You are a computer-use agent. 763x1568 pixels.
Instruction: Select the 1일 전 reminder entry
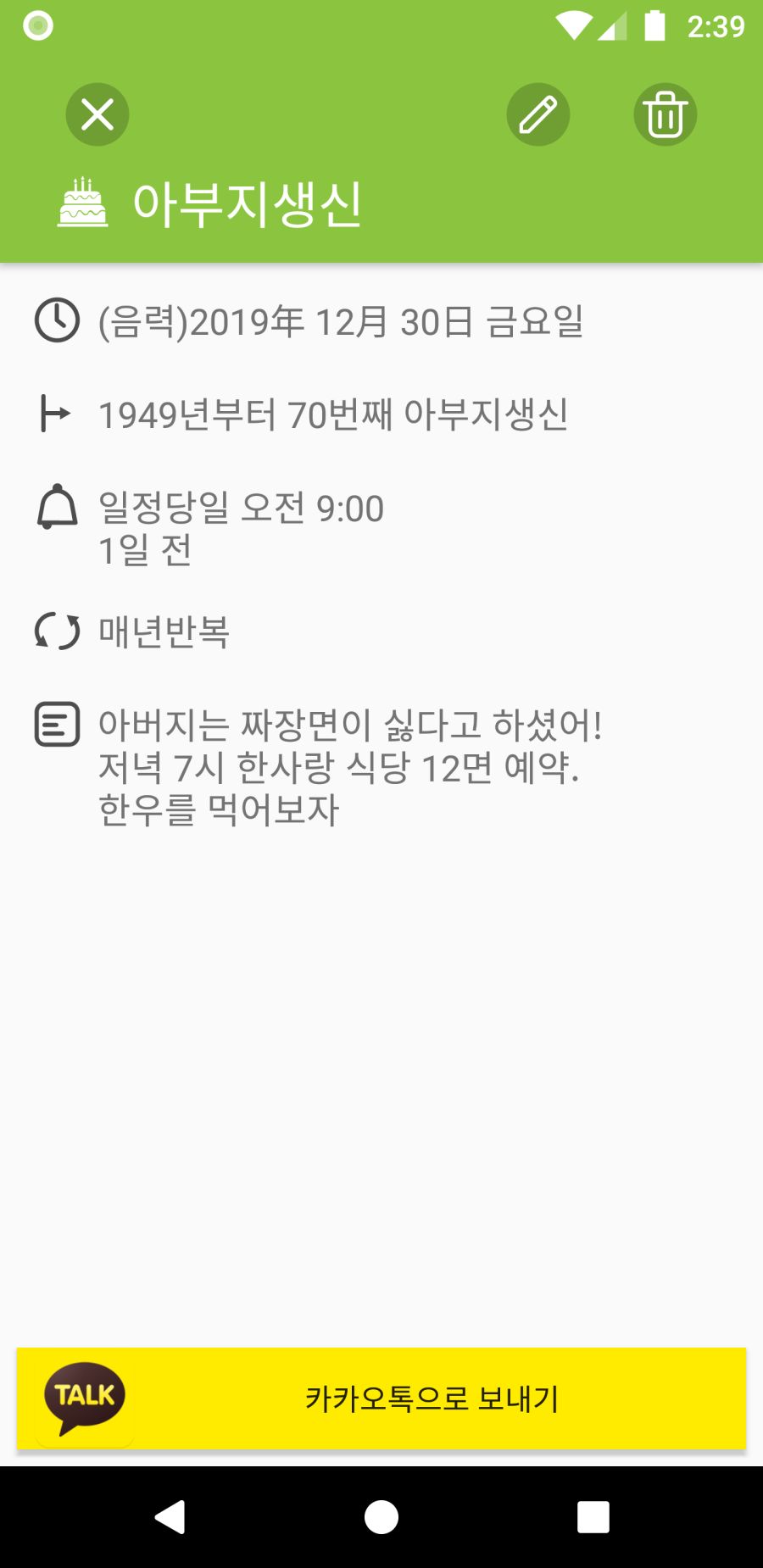[x=146, y=551]
